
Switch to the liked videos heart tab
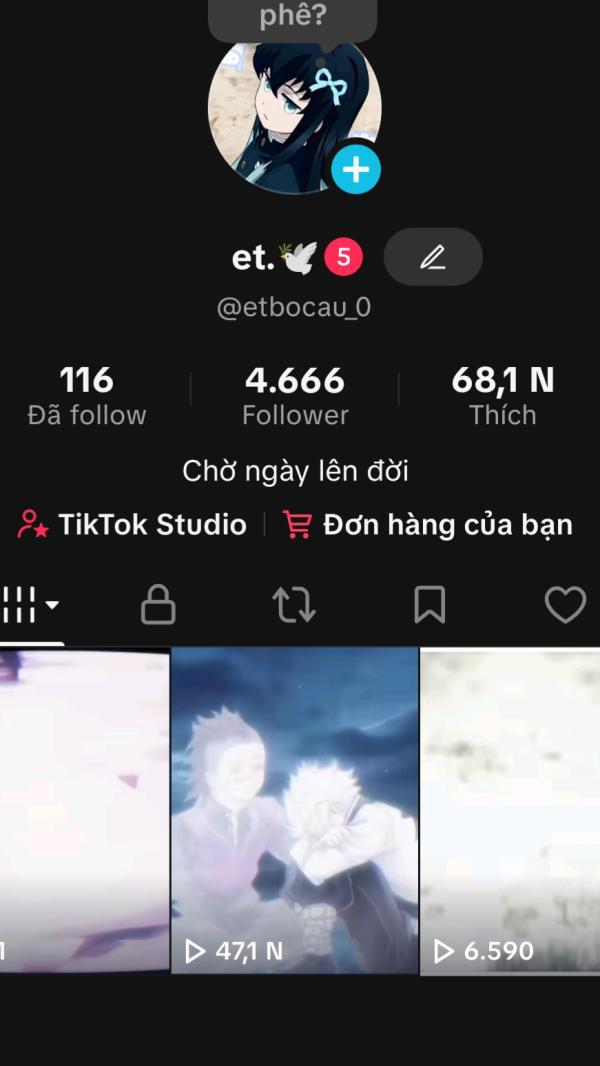pyautogui.click(x=564, y=605)
